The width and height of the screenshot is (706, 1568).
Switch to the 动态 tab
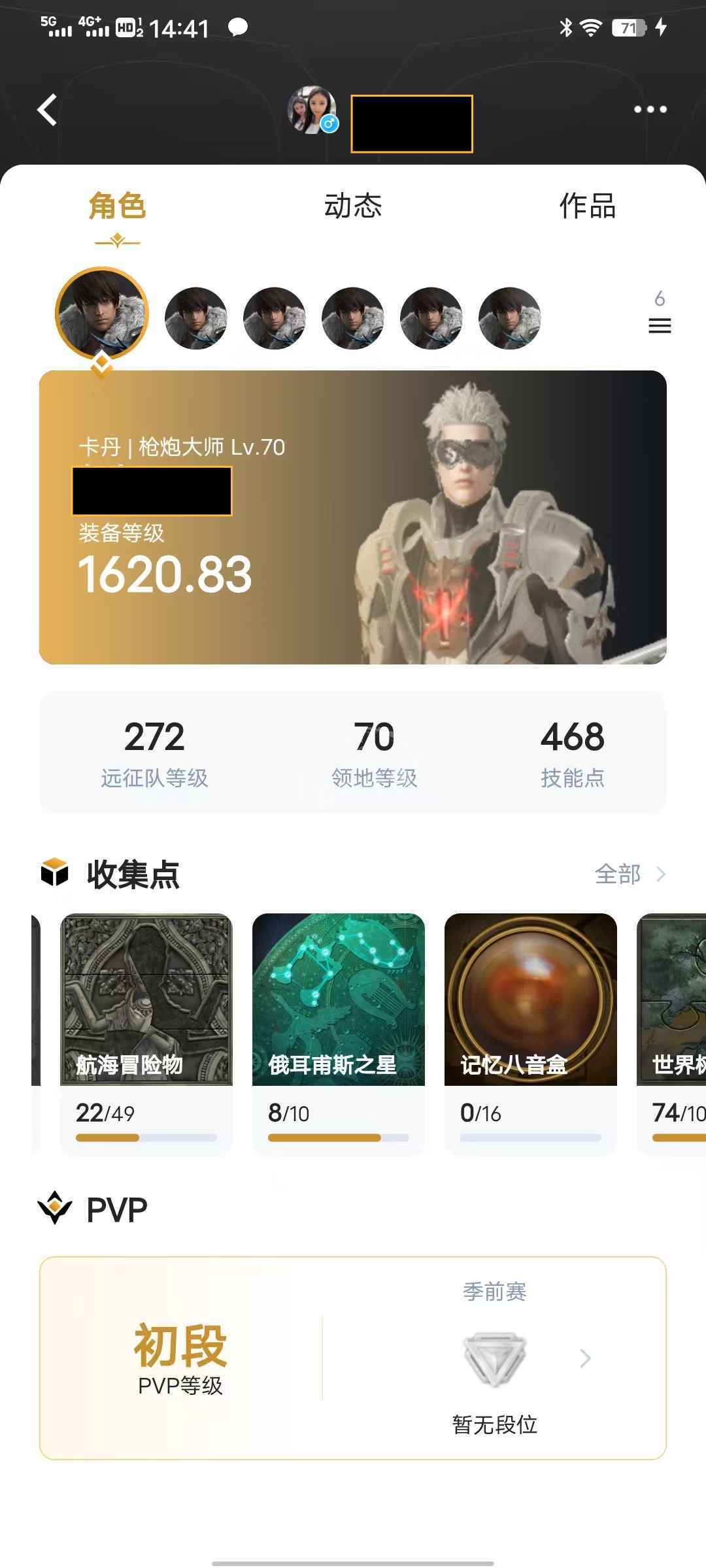point(353,206)
